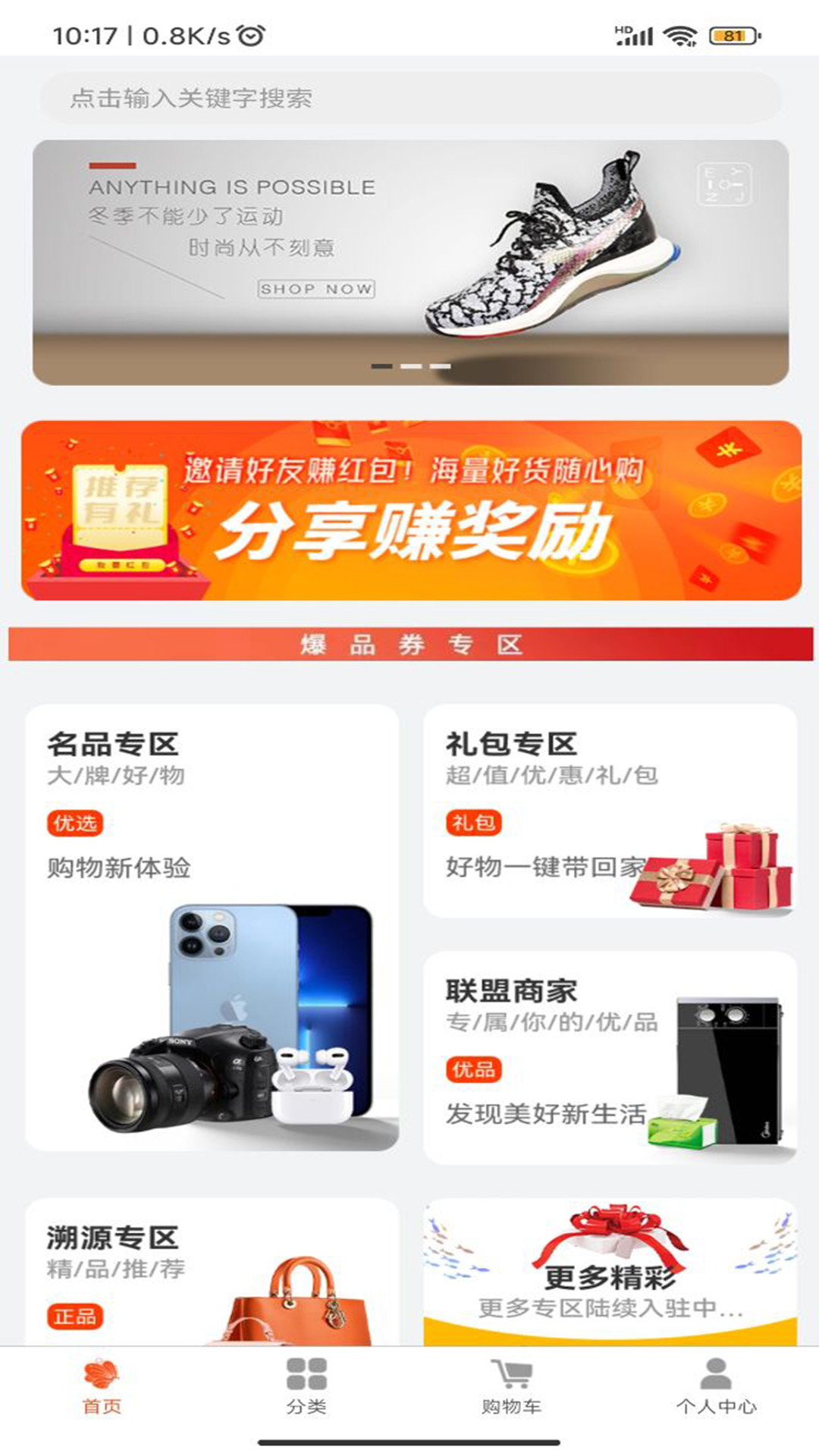Tap the keyword search box
This screenshot has width=819, height=1456.
coord(410,99)
